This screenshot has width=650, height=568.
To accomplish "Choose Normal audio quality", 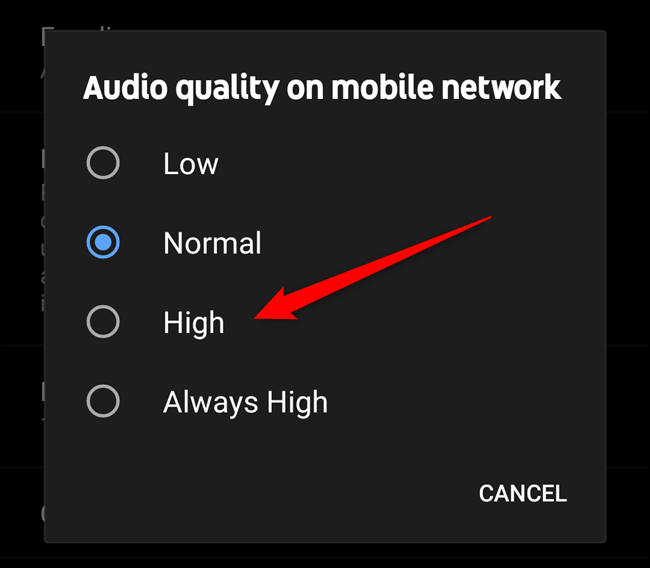I will [x=103, y=243].
